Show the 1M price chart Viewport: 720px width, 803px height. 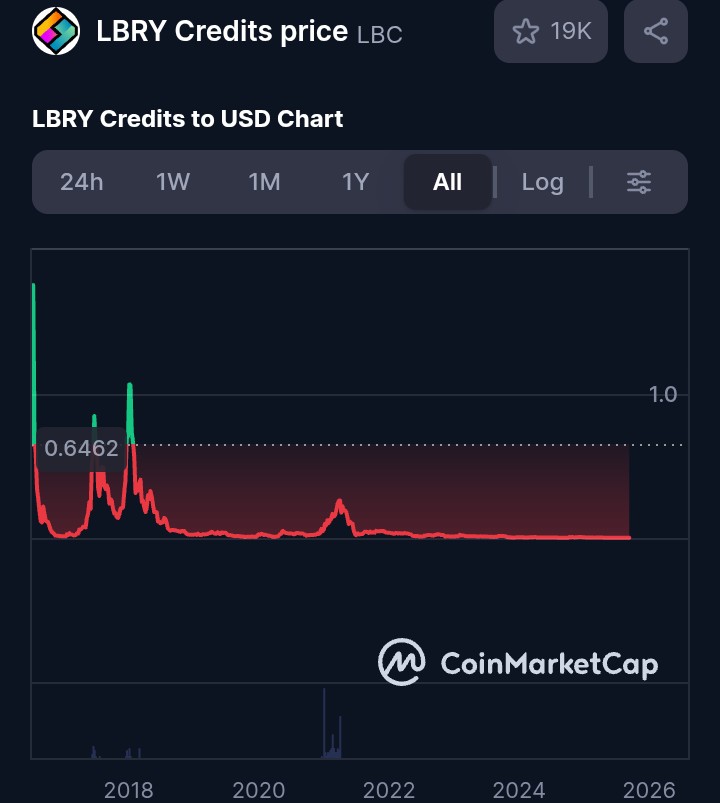coord(264,182)
